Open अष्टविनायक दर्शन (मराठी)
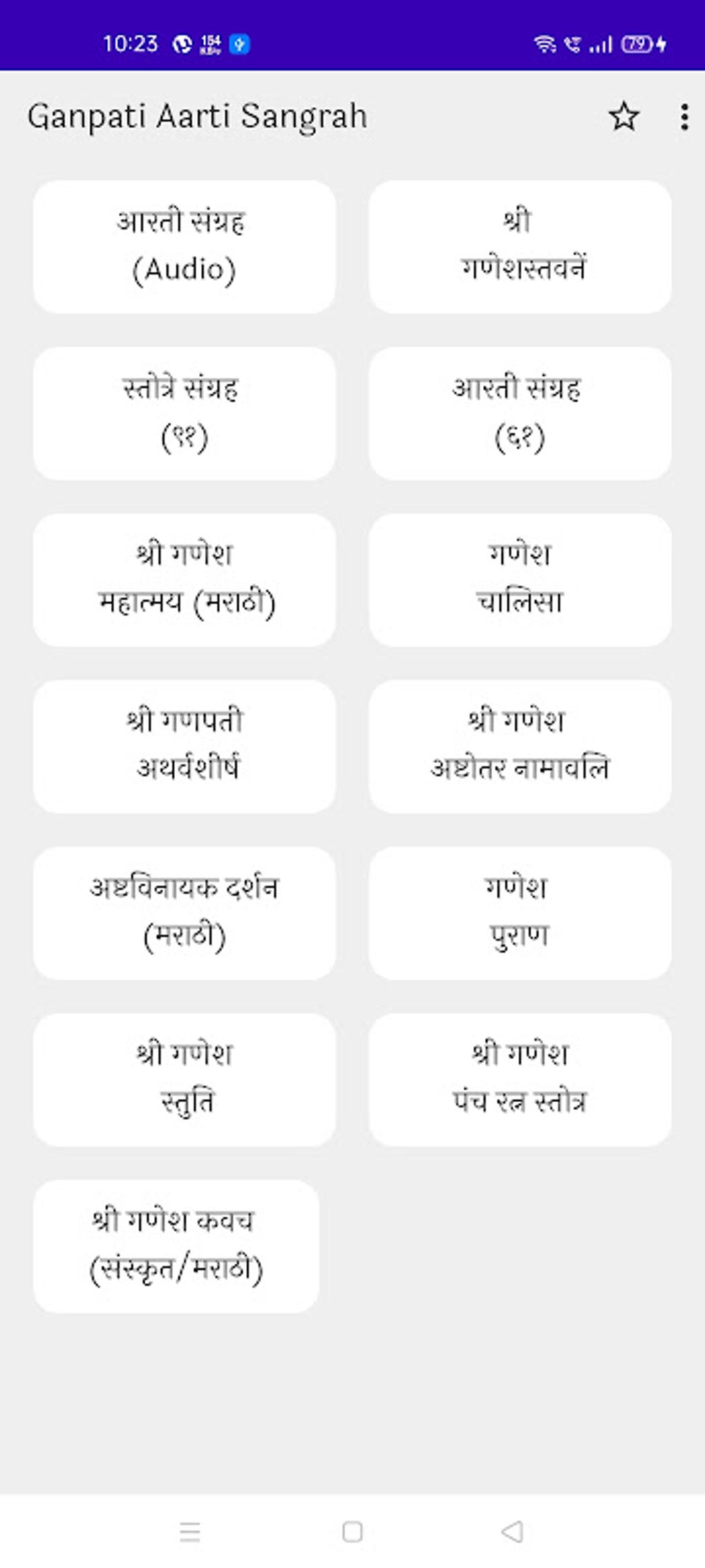 tap(185, 913)
